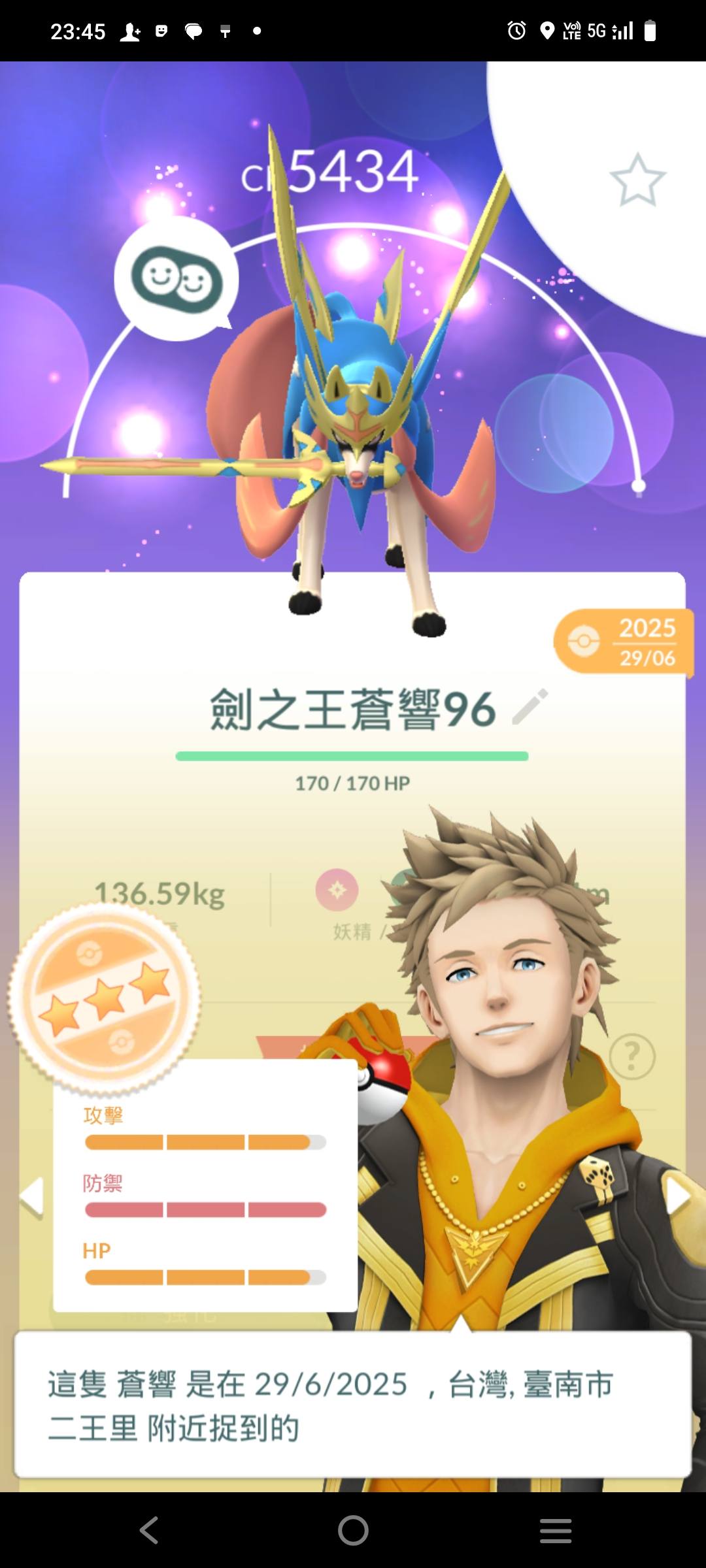Go to the phone's home screen
The image size is (706, 1568).
tap(353, 1530)
